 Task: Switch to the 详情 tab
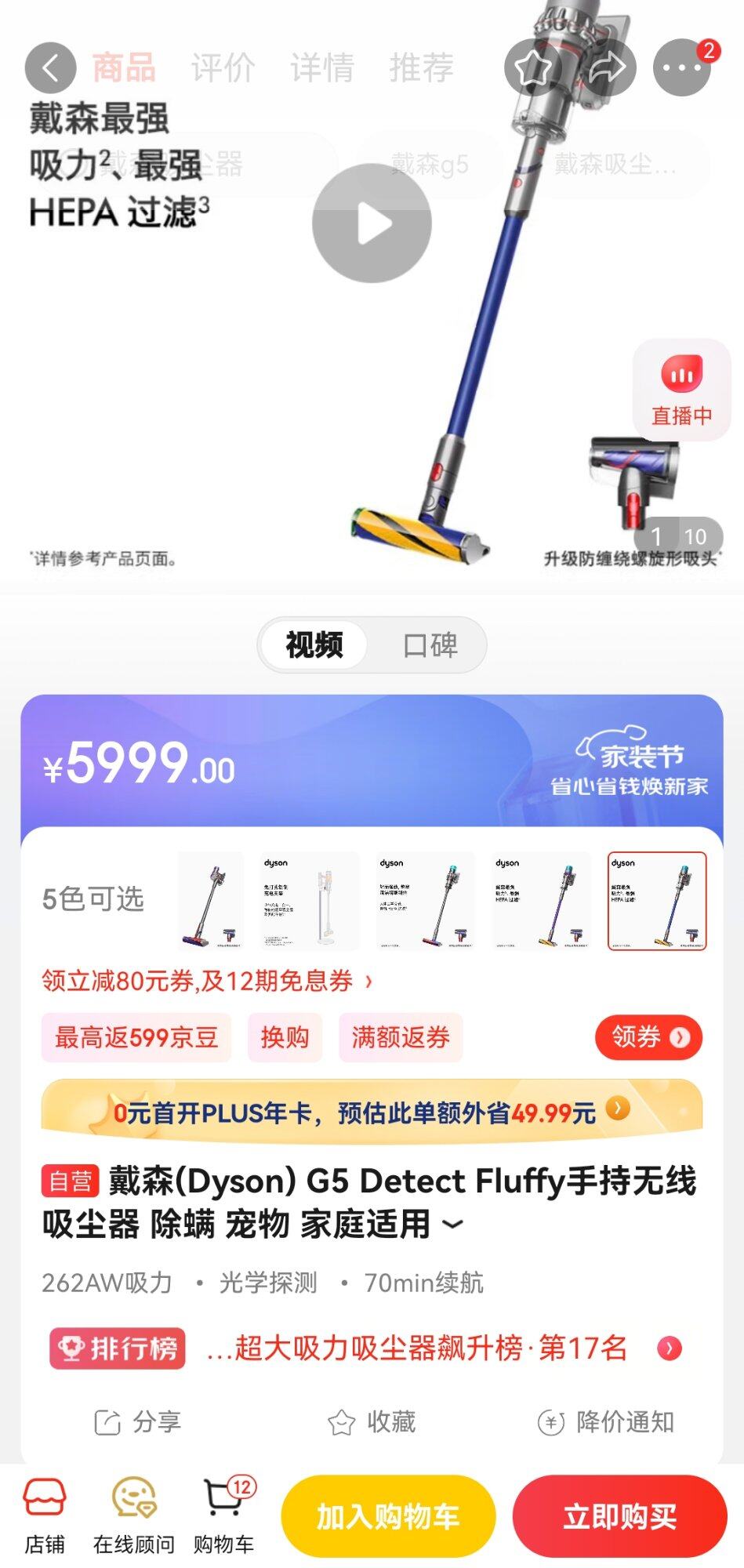321,68
